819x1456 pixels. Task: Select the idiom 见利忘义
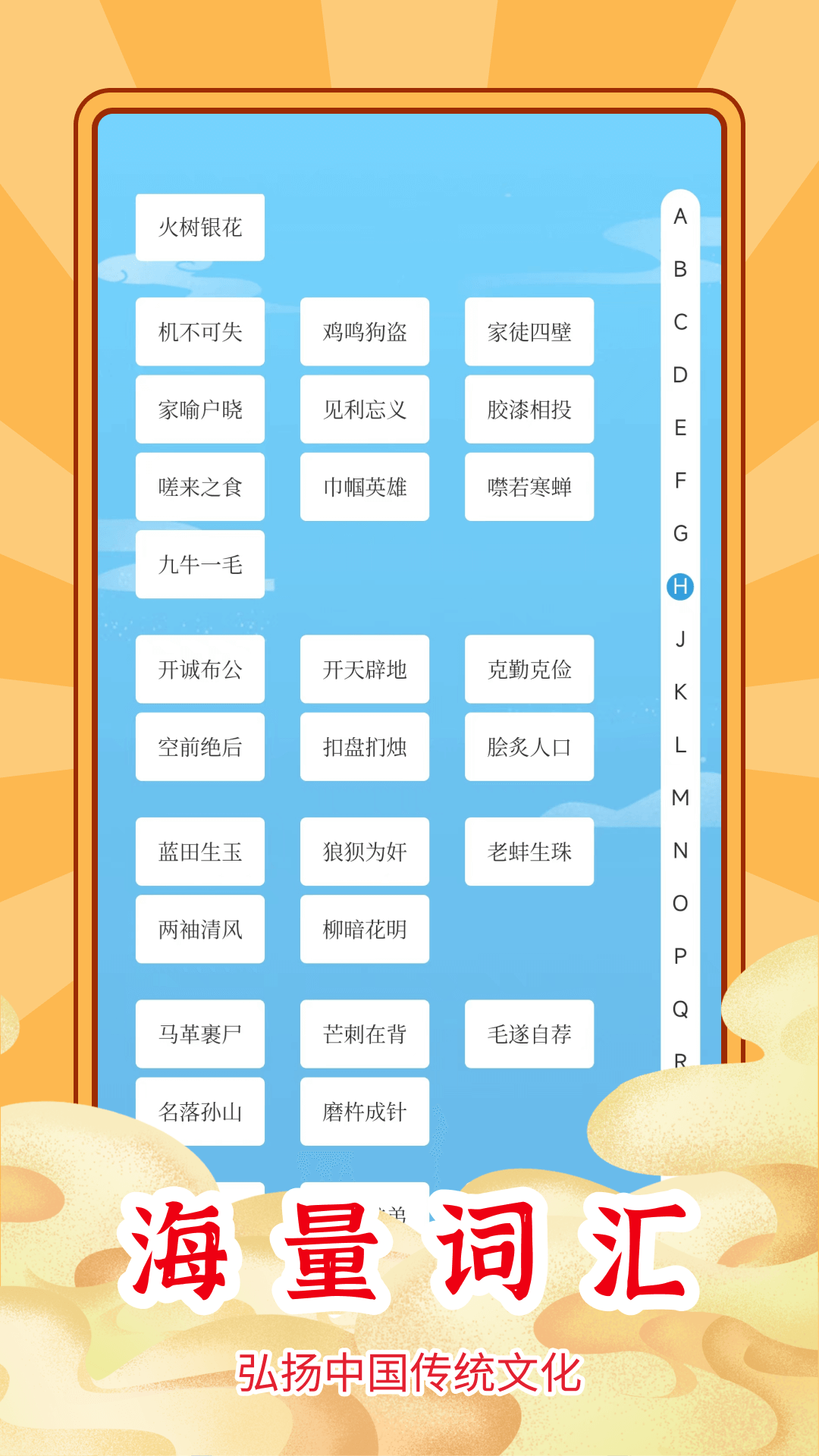pos(364,409)
